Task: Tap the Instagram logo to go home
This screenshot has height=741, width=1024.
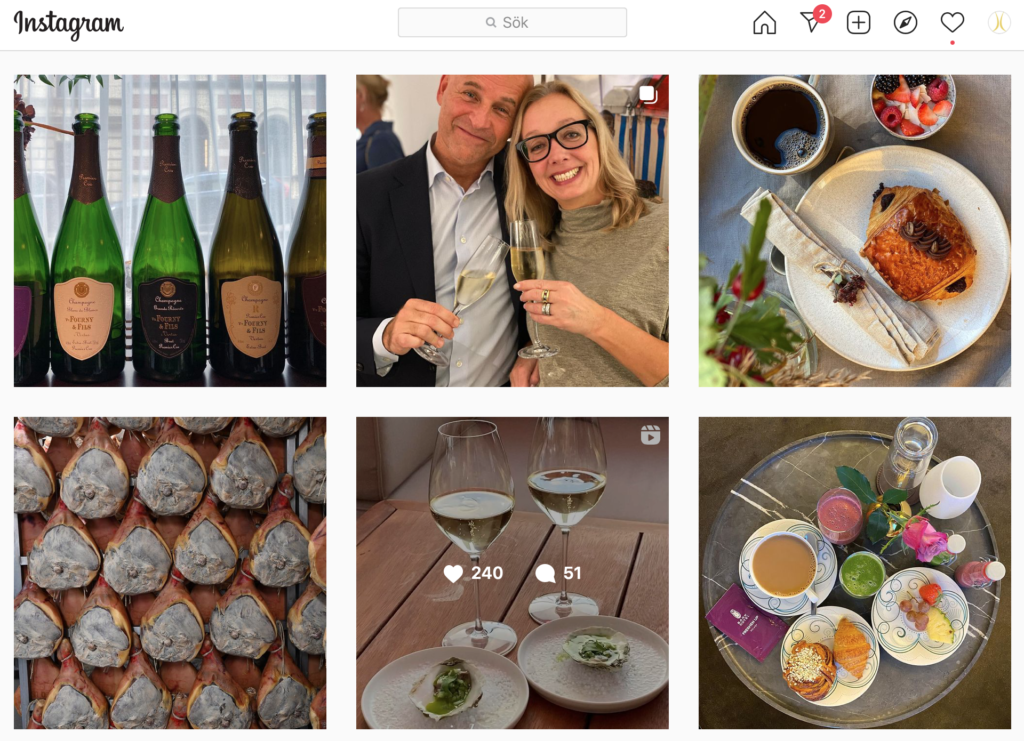Action: click(x=69, y=23)
